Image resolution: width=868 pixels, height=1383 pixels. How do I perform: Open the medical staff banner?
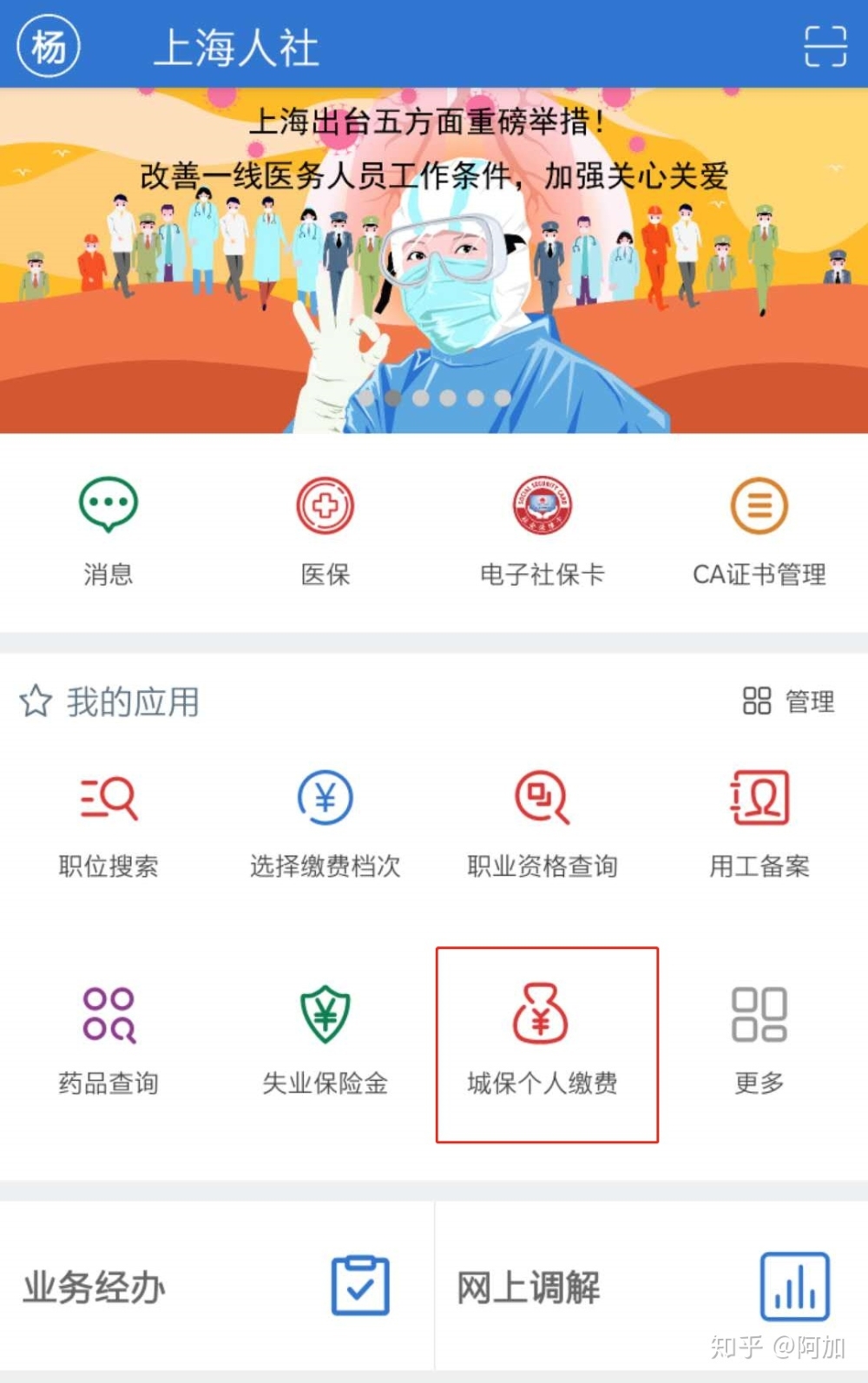click(434, 260)
